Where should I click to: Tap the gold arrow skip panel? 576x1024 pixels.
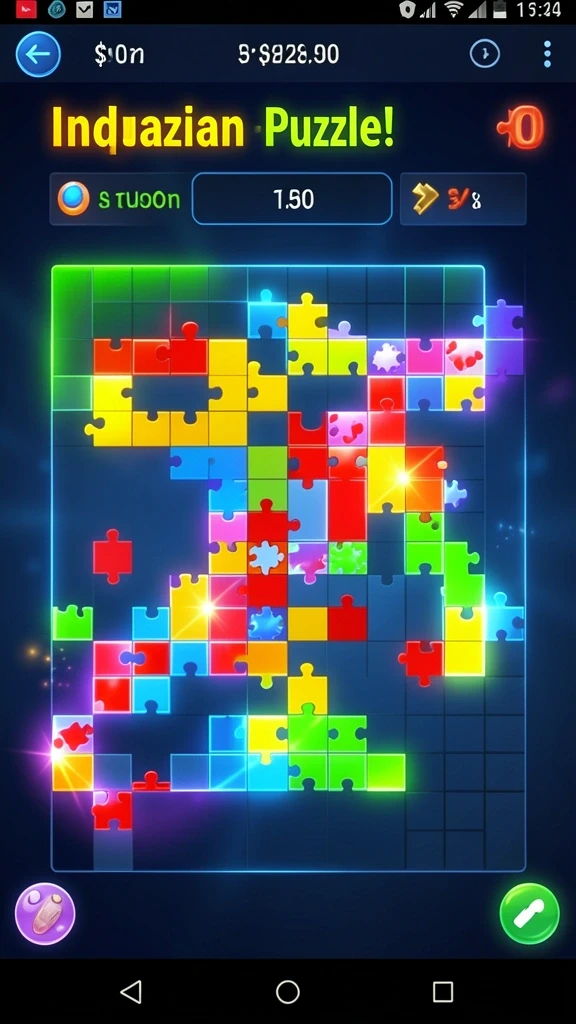pyautogui.click(x=463, y=199)
